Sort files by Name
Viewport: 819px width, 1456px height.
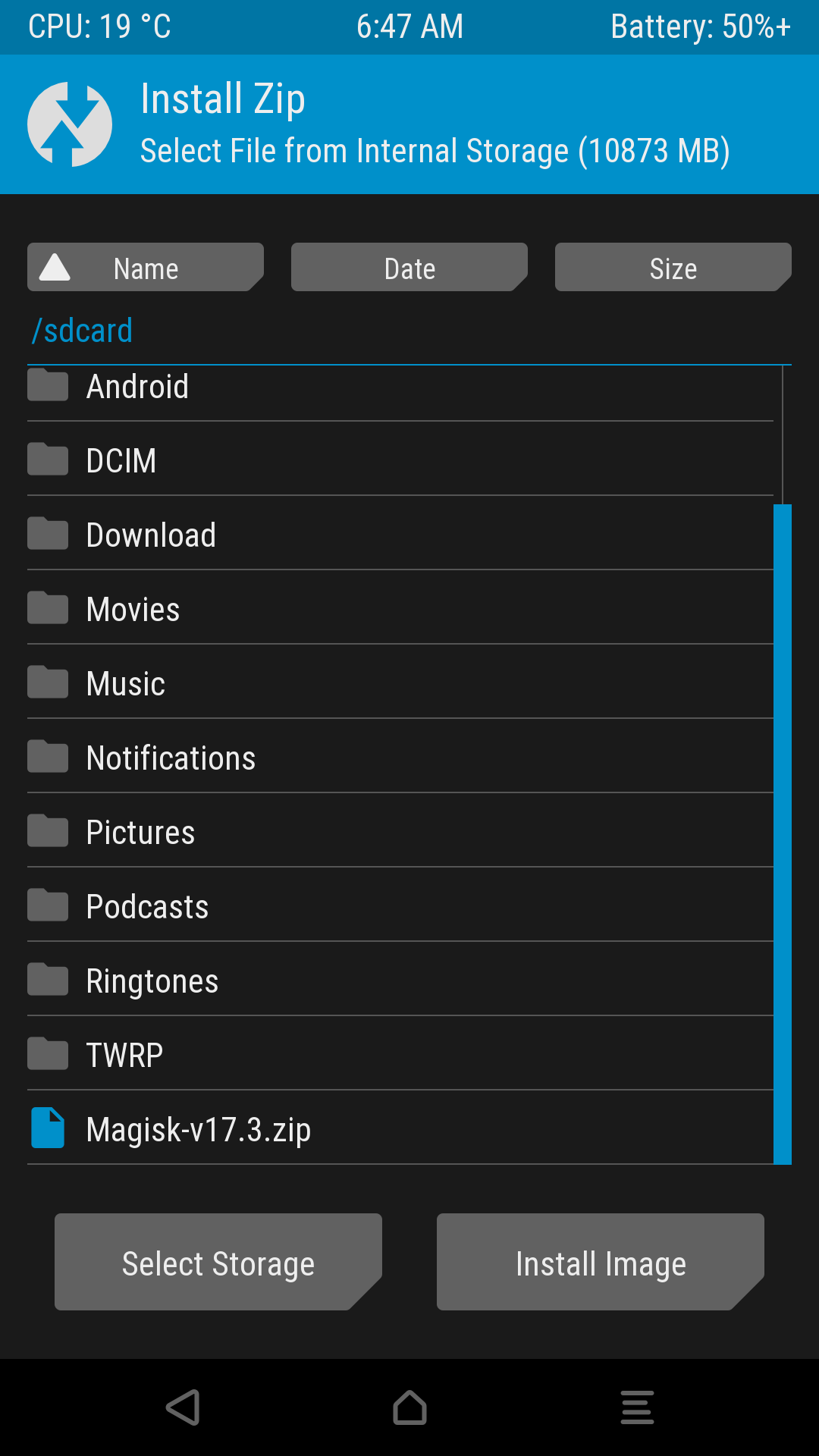coord(145,268)
